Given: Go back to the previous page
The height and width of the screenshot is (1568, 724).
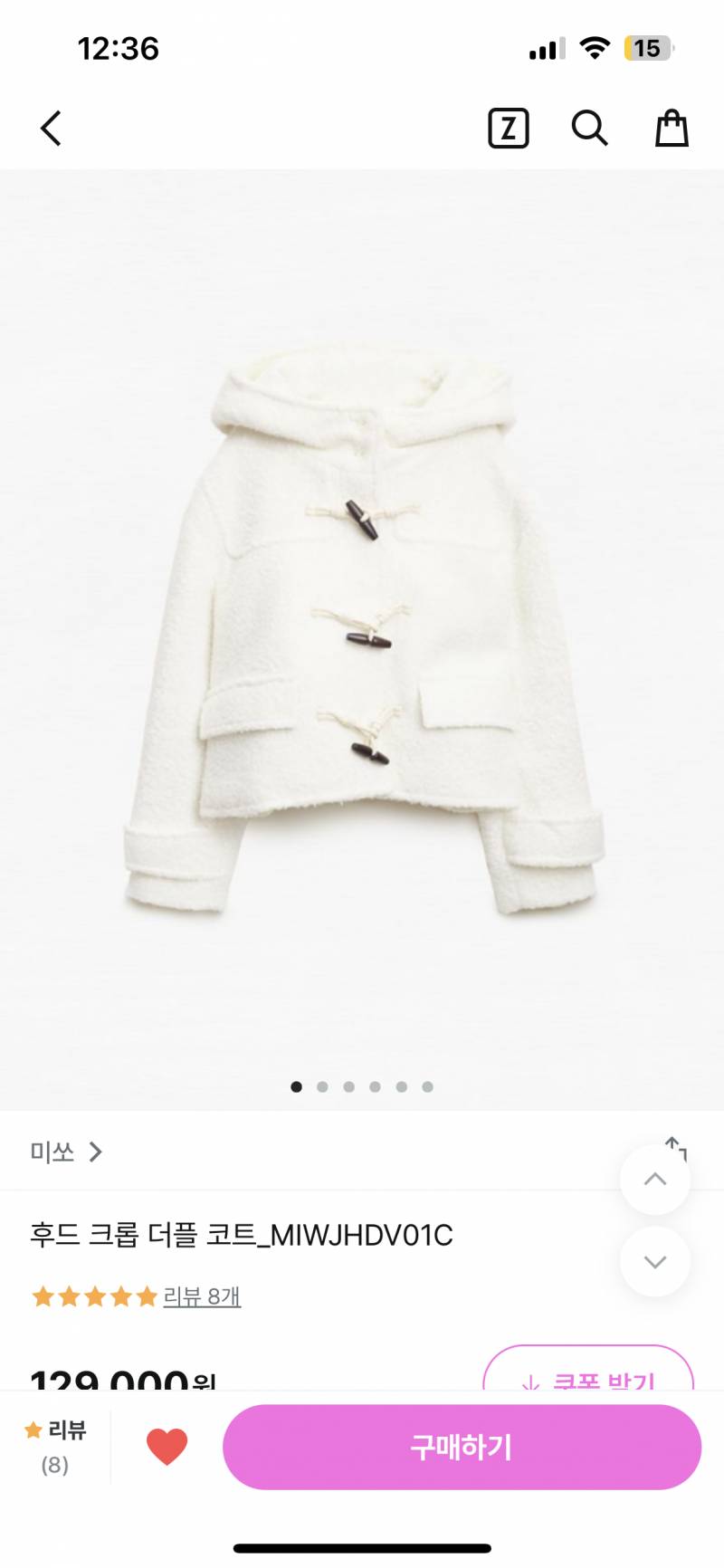Looking at the screenshot, I should click(52, 129).
